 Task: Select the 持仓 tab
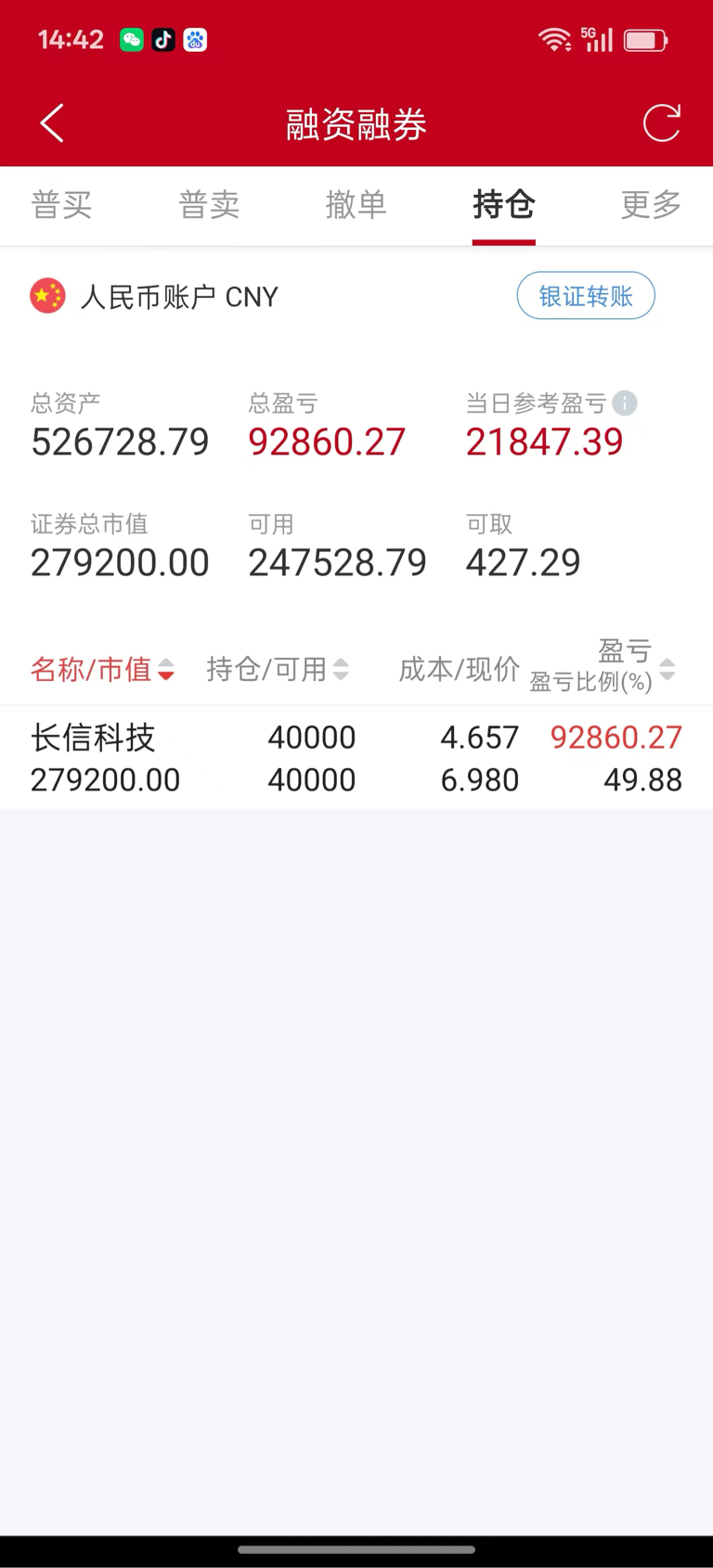[x=503, y=204]
